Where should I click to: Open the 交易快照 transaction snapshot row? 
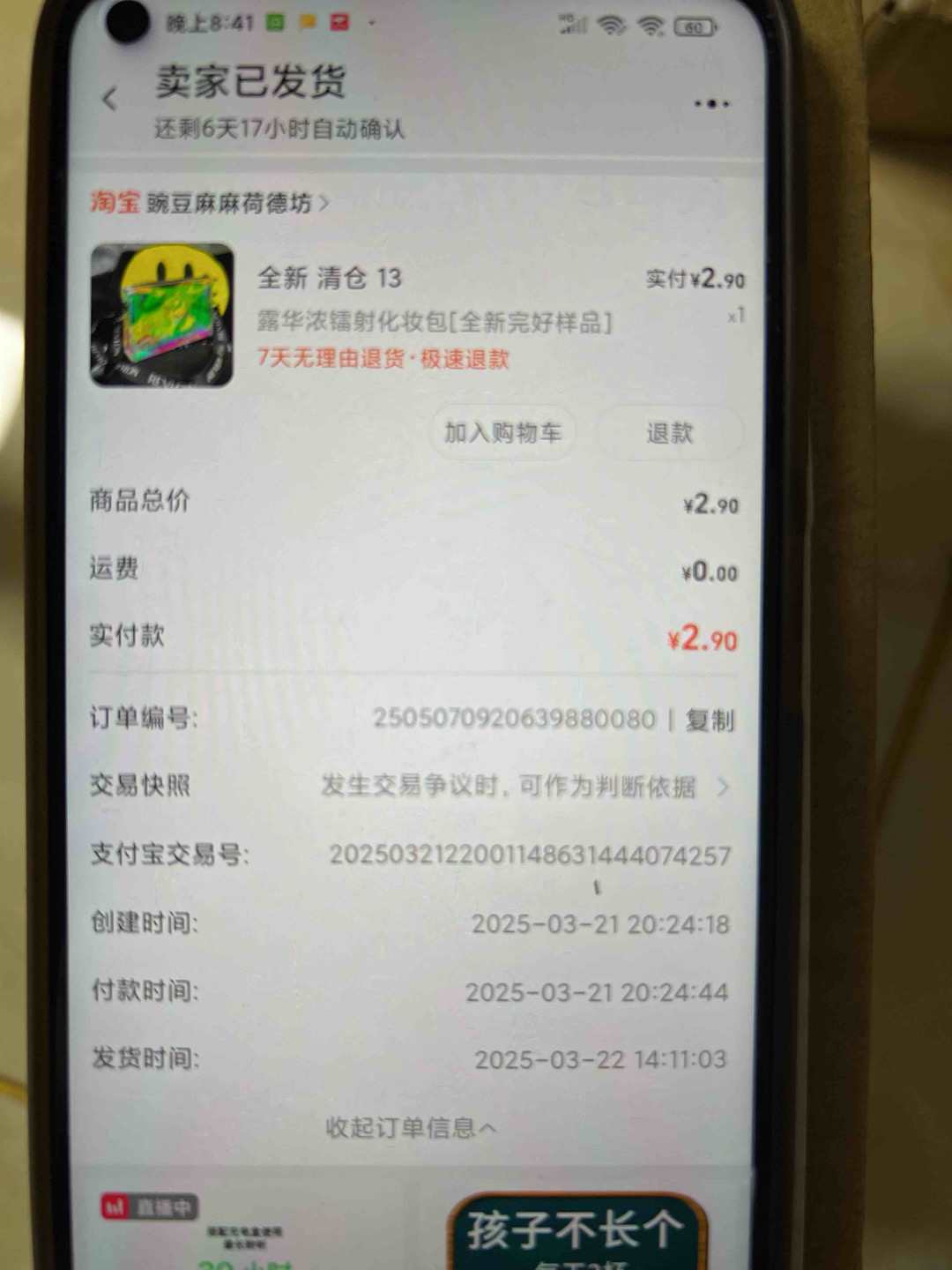524,786
